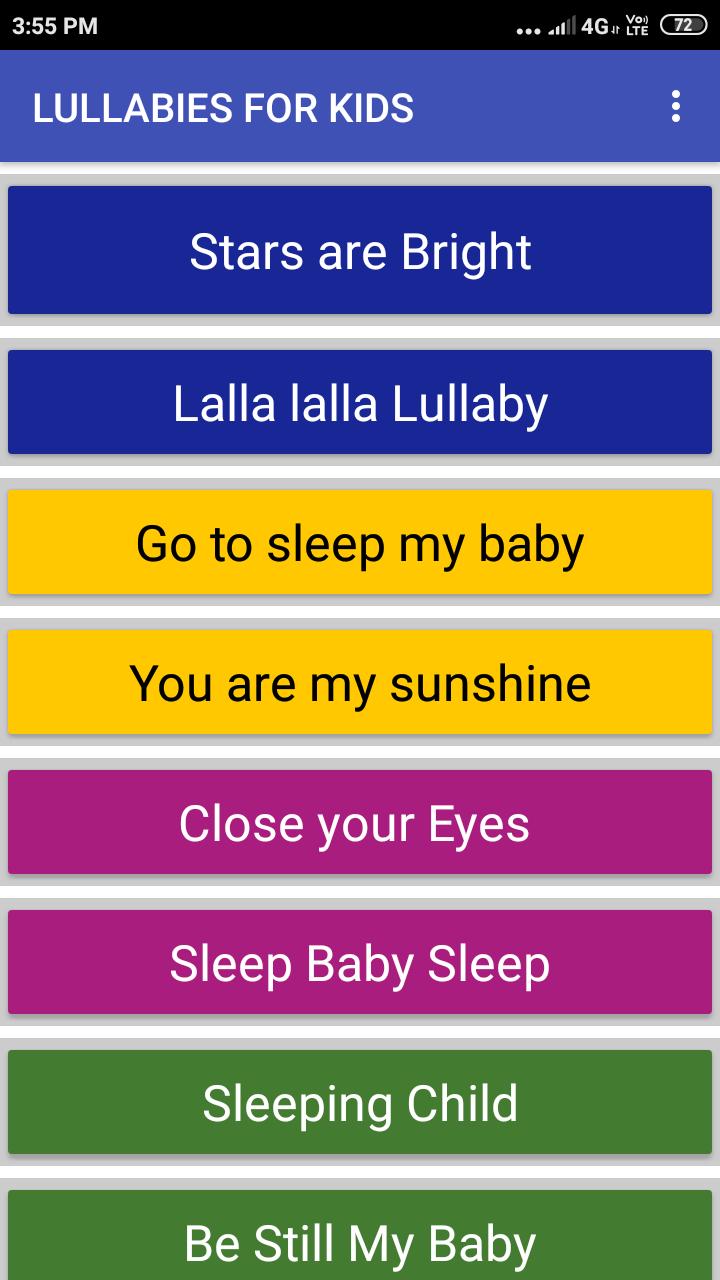Open the overflow menu in the app bar
720x1280 pixels.
click(676, 106)
